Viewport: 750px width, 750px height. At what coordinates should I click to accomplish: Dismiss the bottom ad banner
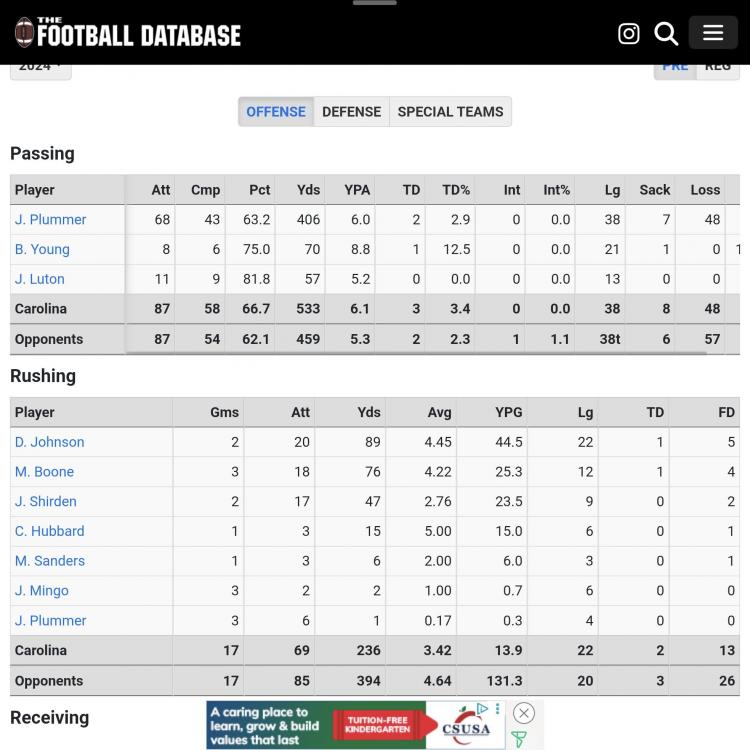click(x=523, y=713)
